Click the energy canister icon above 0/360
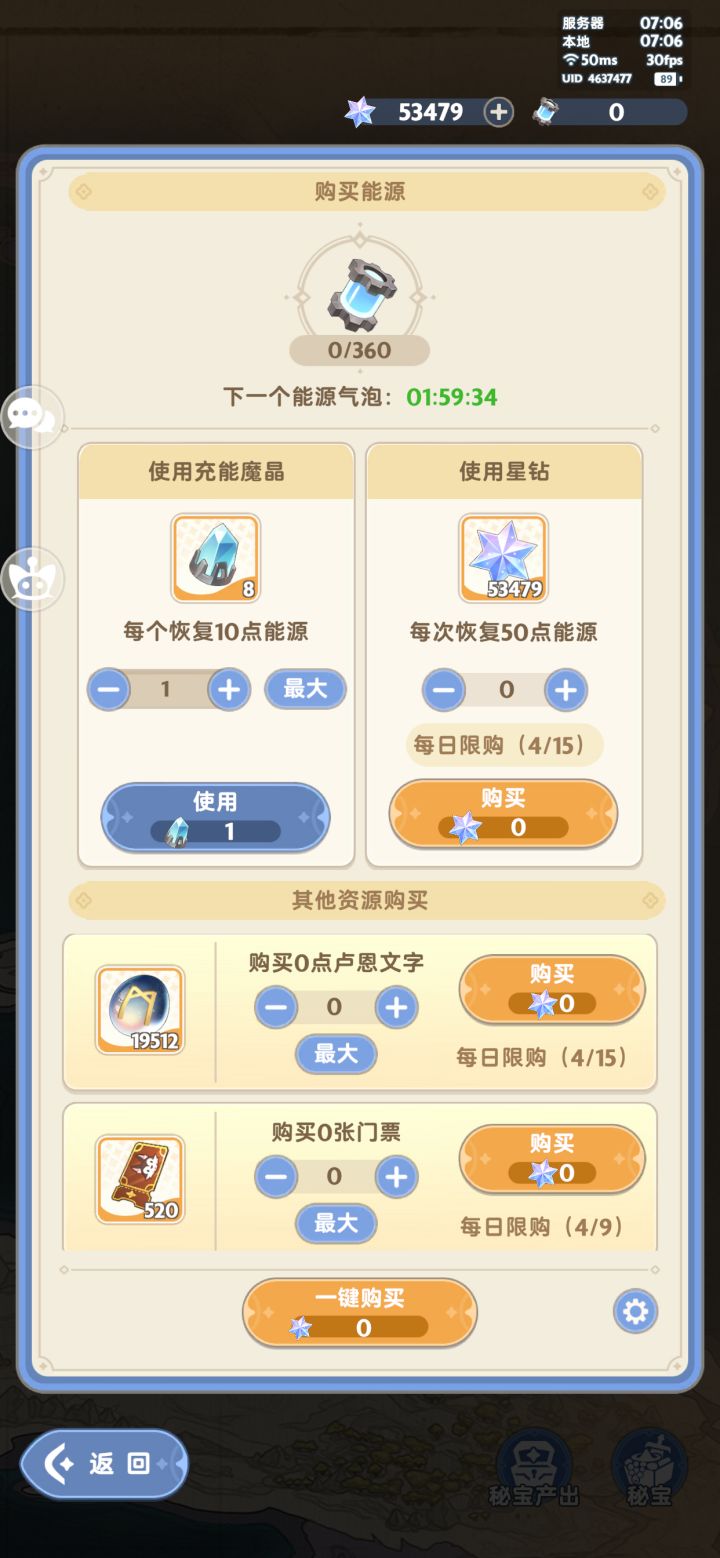 click(x=361, y=295)
